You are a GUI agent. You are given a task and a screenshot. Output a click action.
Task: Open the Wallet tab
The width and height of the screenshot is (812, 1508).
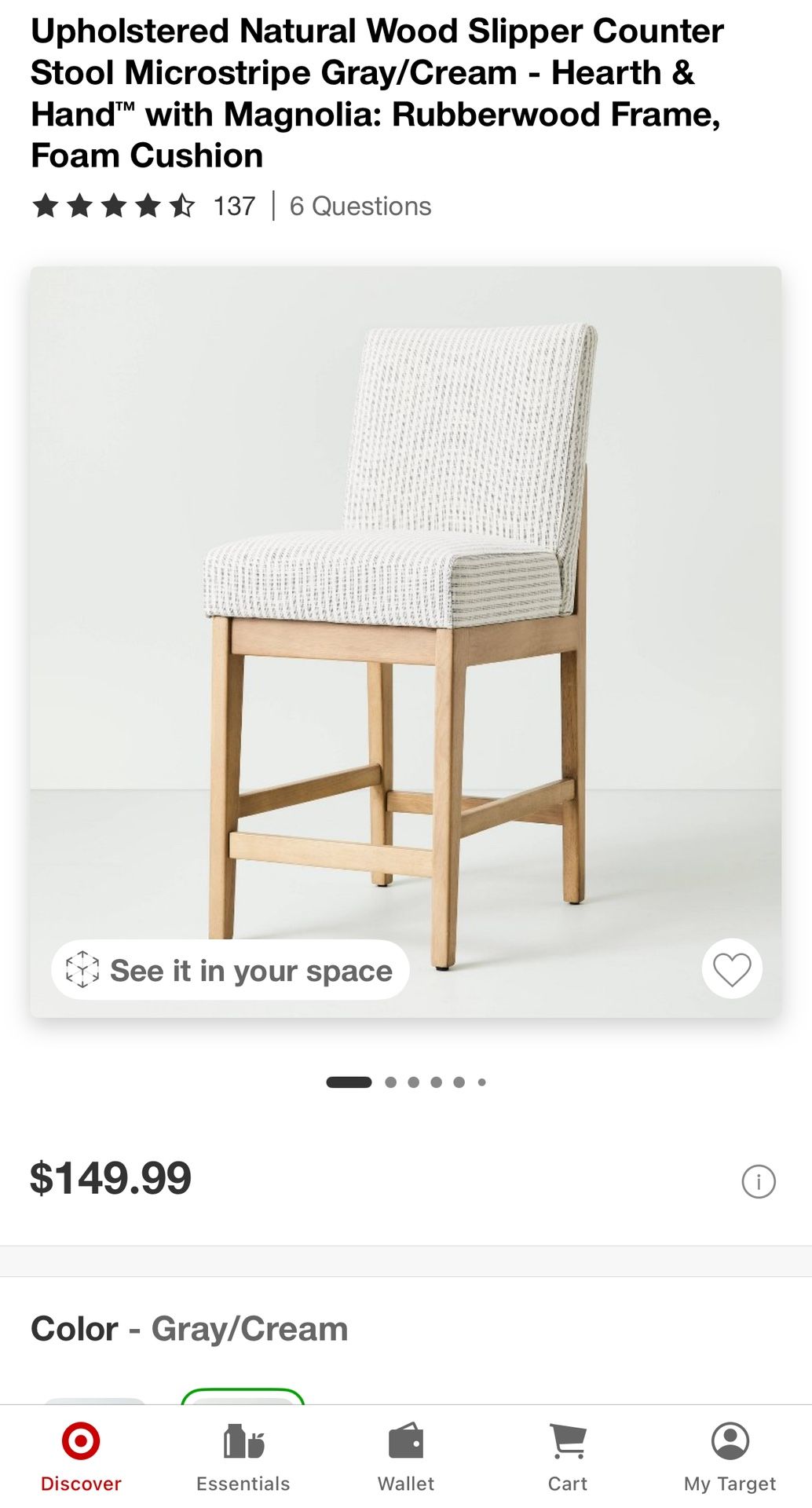pos(406,1457)
